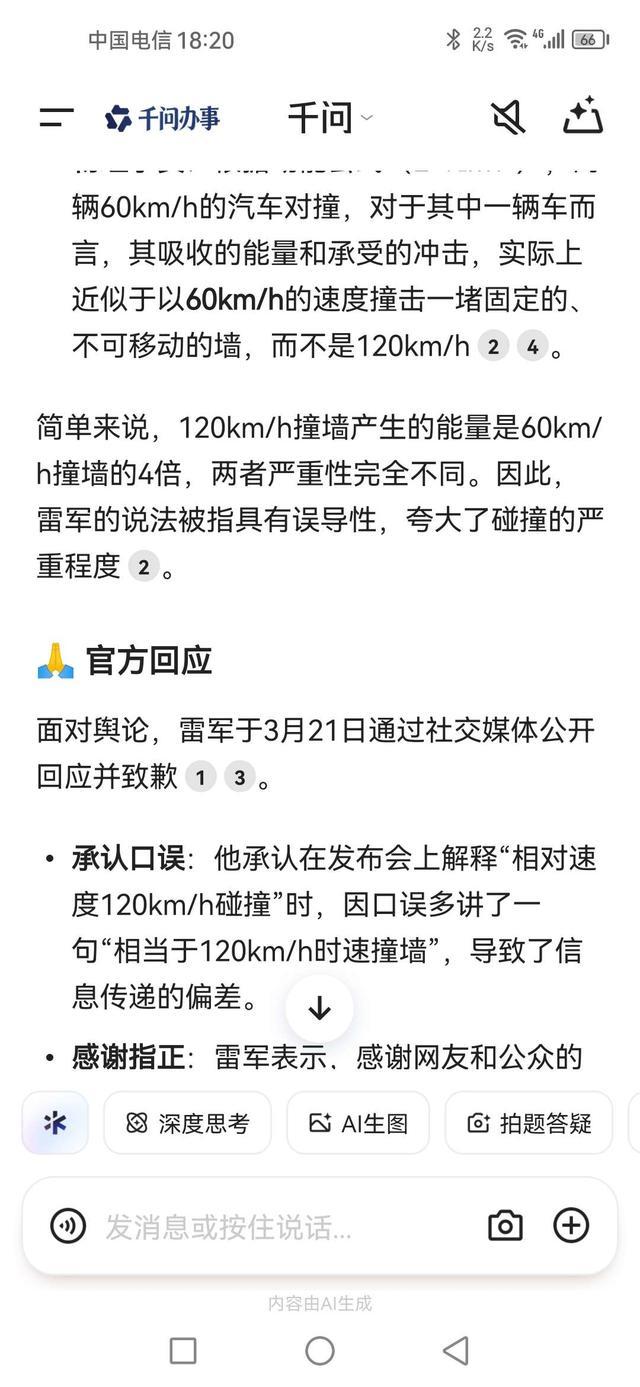Jump to bottom with down arrow button

319,1008
